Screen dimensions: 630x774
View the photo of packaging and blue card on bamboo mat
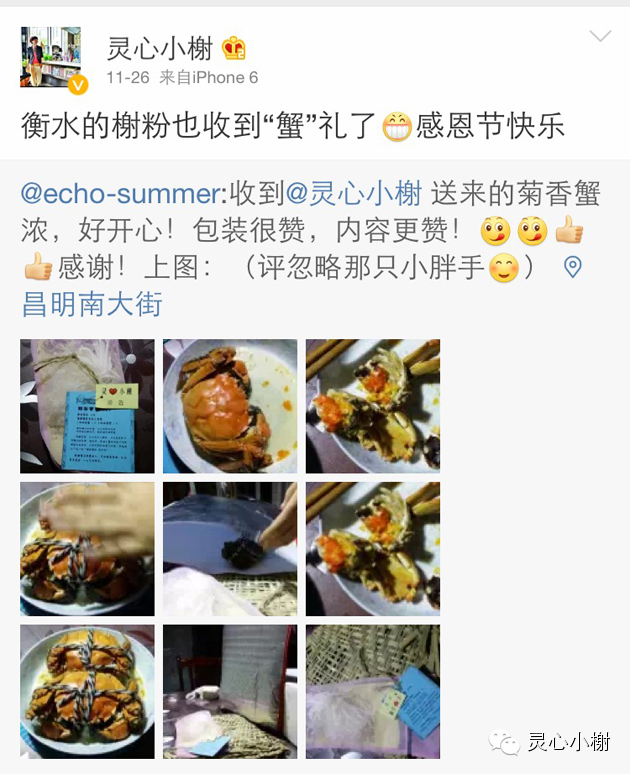point(372,691)
